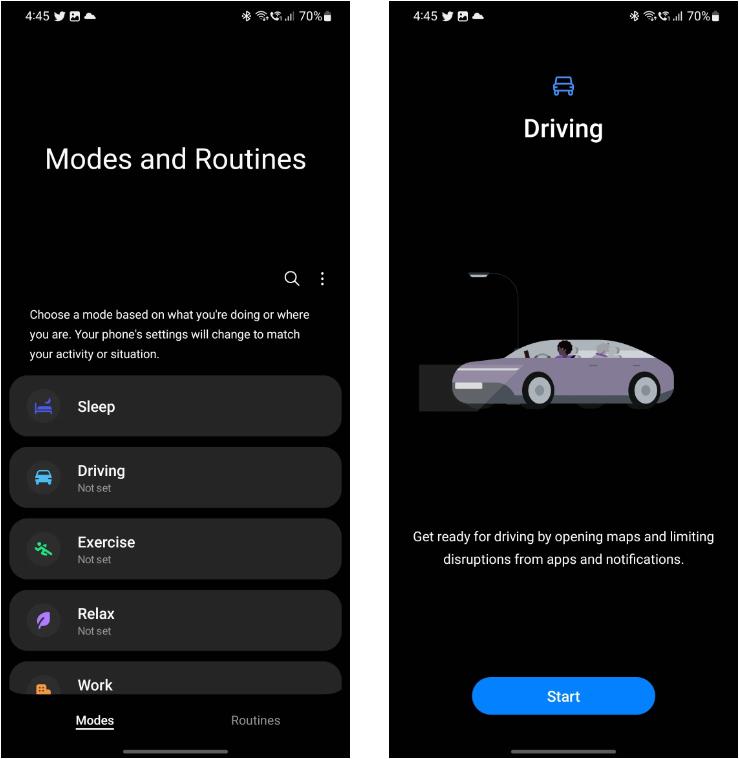Tap Start to set up Driving mode
739x759 pixels.
(563, 696)
